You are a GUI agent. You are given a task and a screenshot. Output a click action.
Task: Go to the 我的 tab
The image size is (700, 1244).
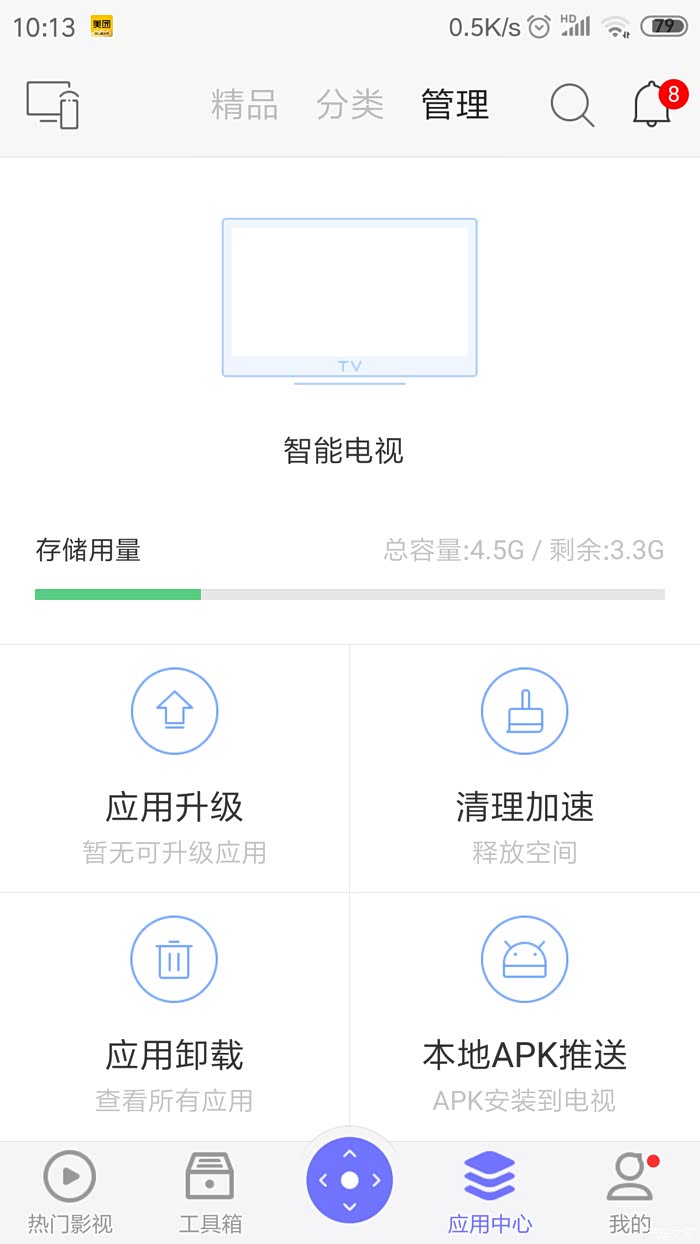point(630,1192)
